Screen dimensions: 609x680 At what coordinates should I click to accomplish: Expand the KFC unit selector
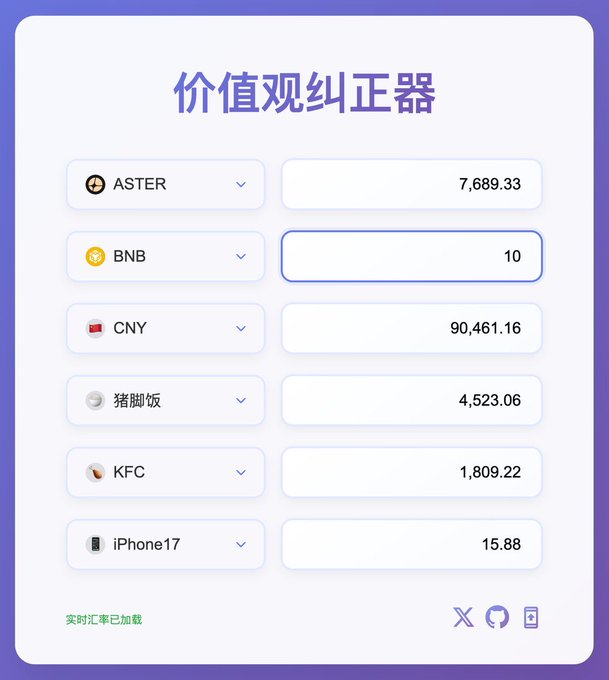(x=166, y=472)
